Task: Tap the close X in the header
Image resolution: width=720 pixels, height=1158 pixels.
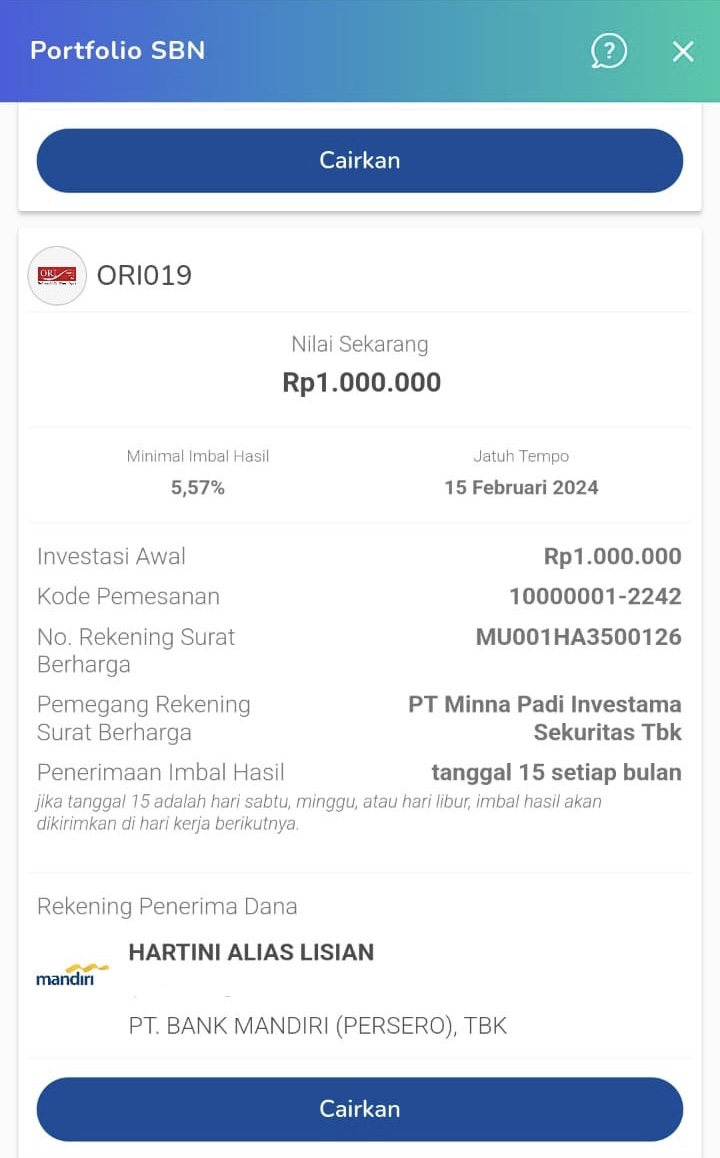Action: click(x=683, y=51)
